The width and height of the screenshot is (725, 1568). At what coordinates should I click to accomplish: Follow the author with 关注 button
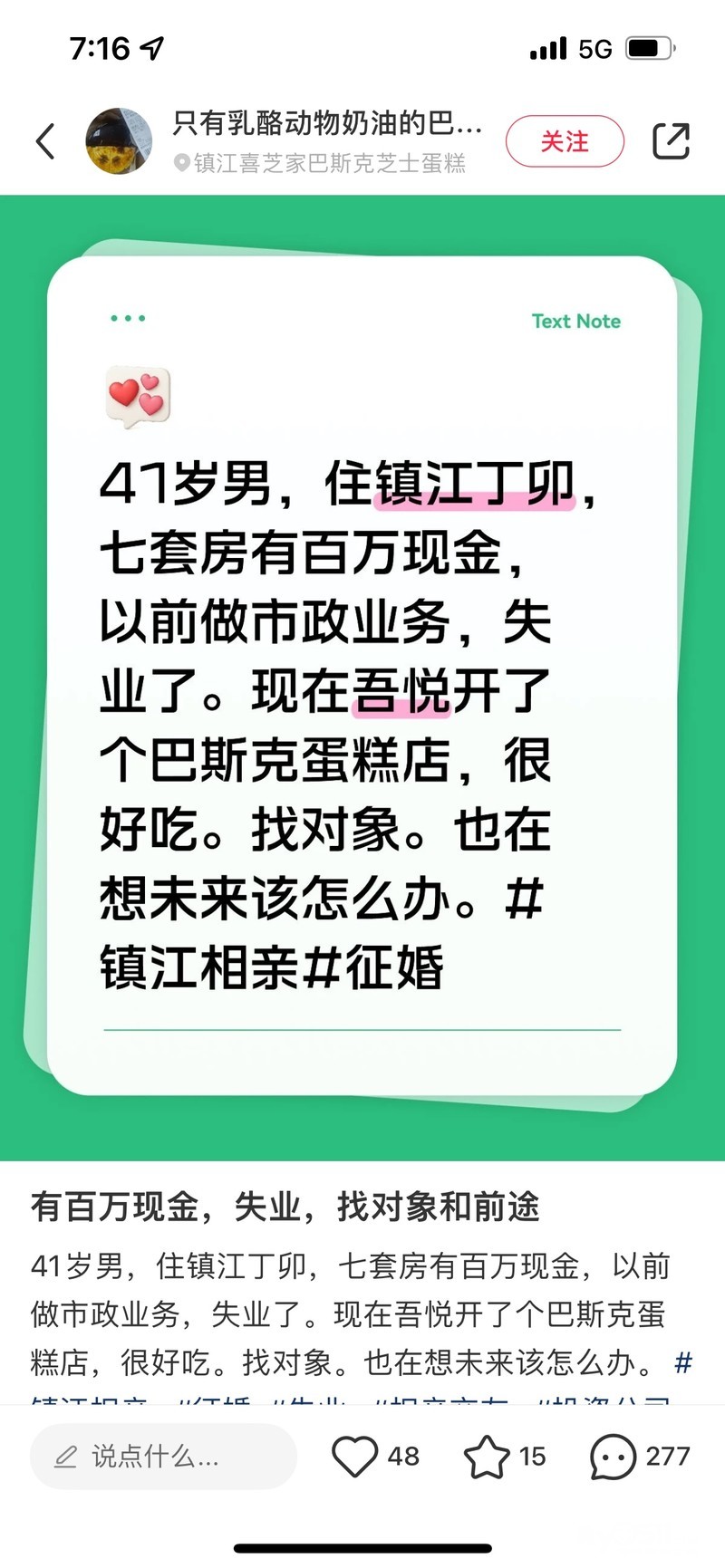(x=565, y=141)
